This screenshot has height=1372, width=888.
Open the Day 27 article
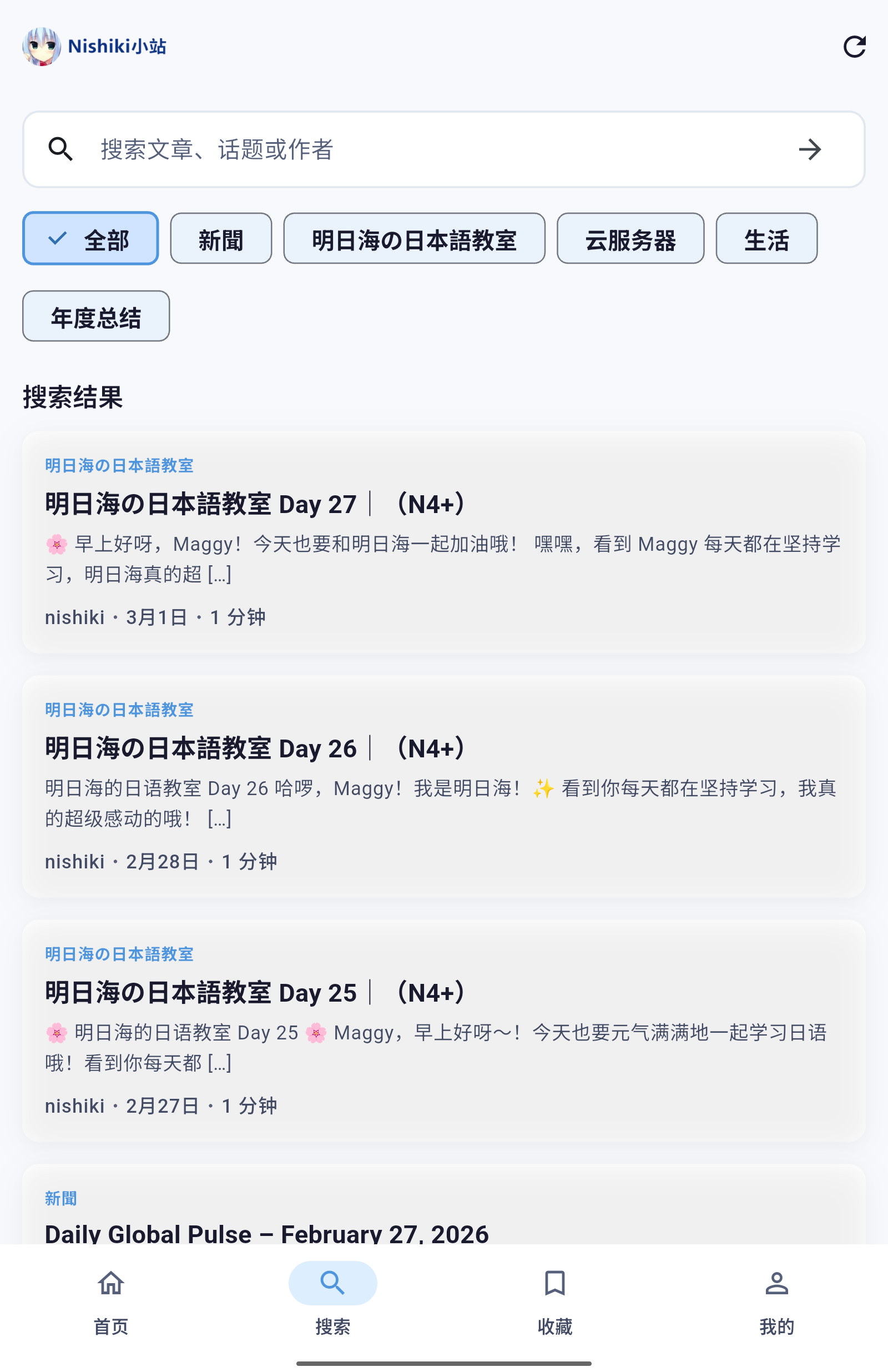coord(254,502)
